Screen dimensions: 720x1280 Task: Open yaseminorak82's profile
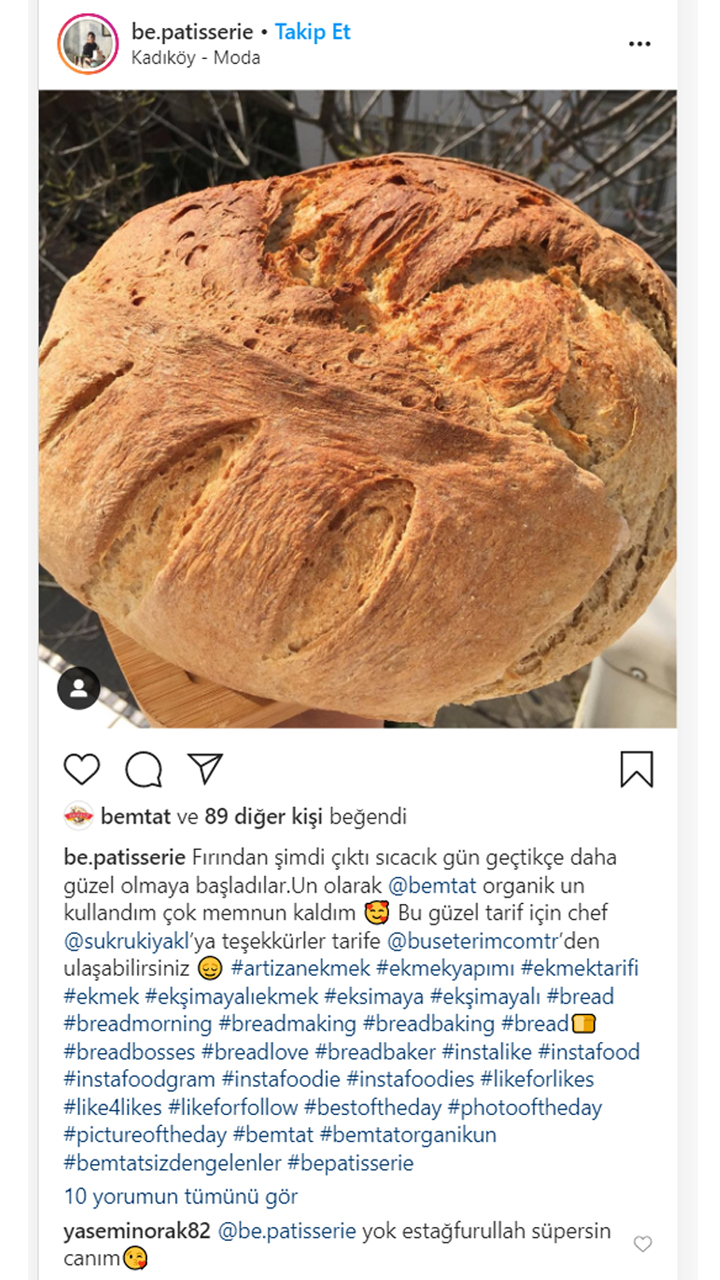click(x=136, y=1231)
